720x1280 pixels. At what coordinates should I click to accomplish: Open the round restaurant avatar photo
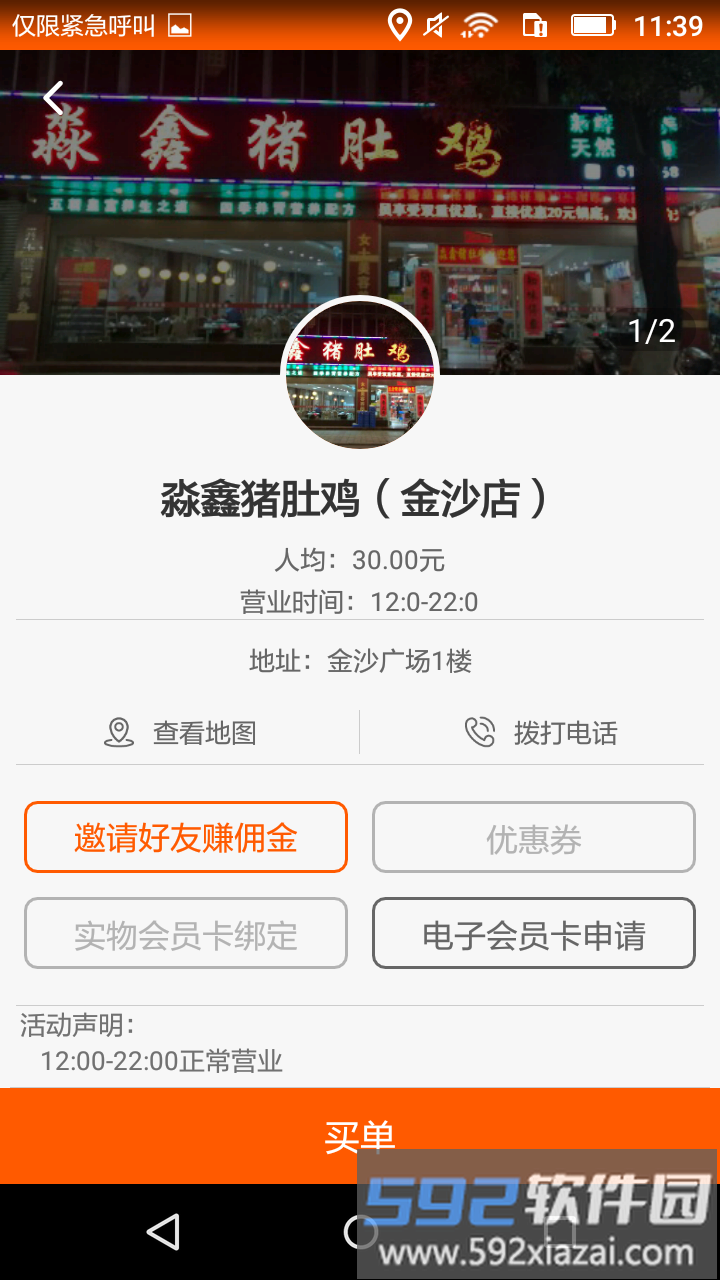coord(360,375)
